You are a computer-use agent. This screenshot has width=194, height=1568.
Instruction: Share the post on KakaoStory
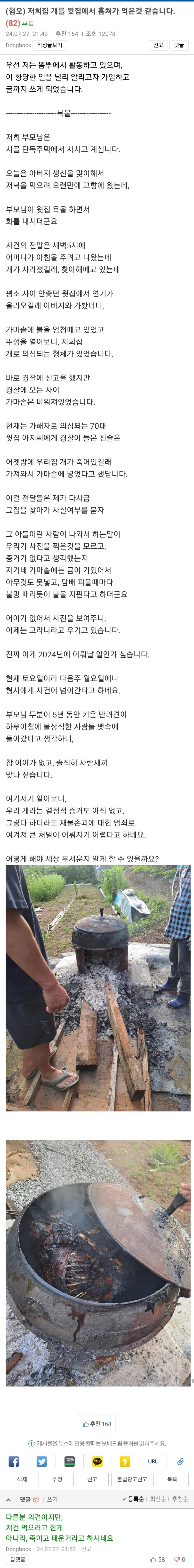[x=125, y=1461]
